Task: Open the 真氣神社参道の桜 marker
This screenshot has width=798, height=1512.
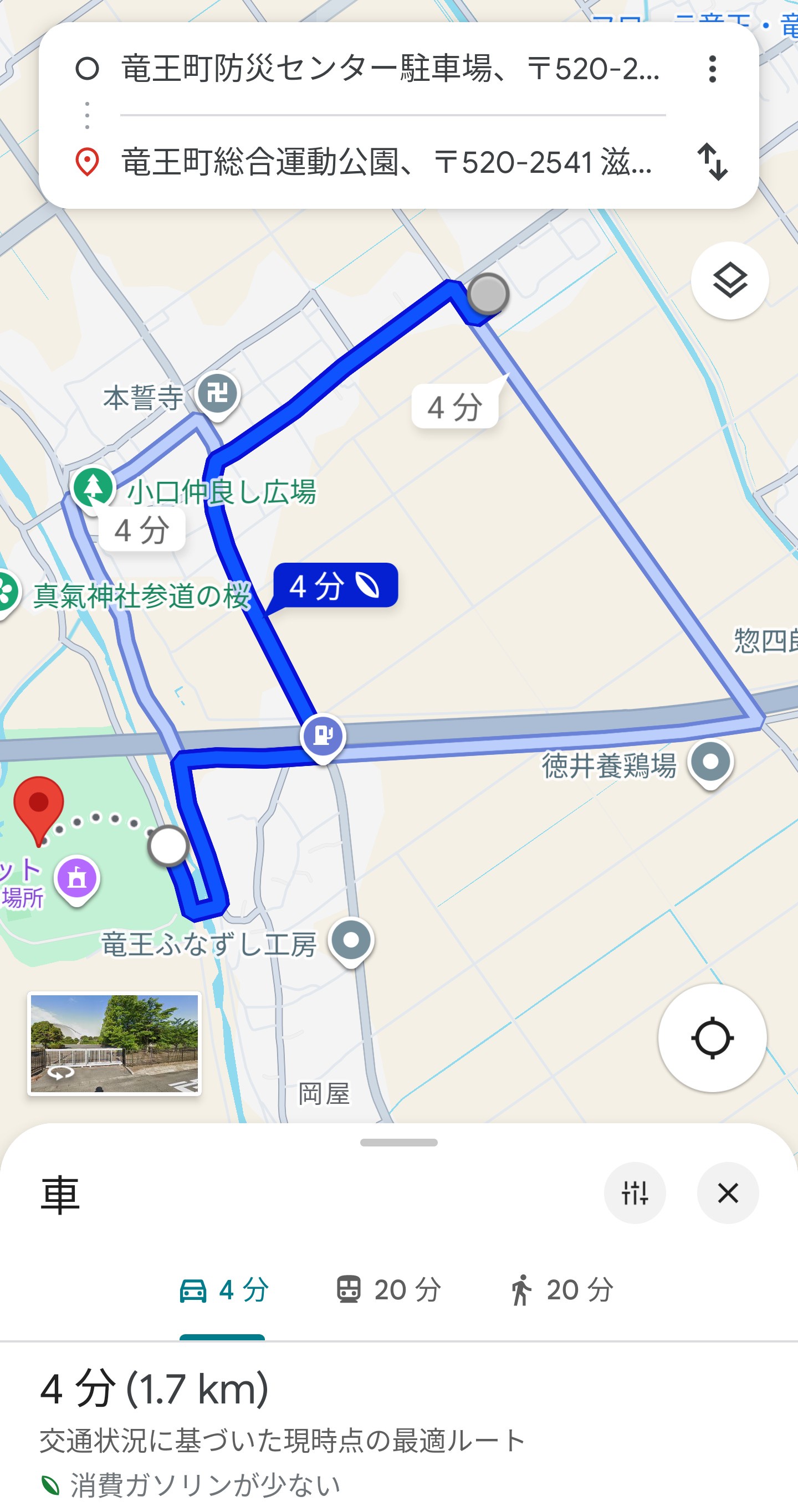Action: pos(7,593)
